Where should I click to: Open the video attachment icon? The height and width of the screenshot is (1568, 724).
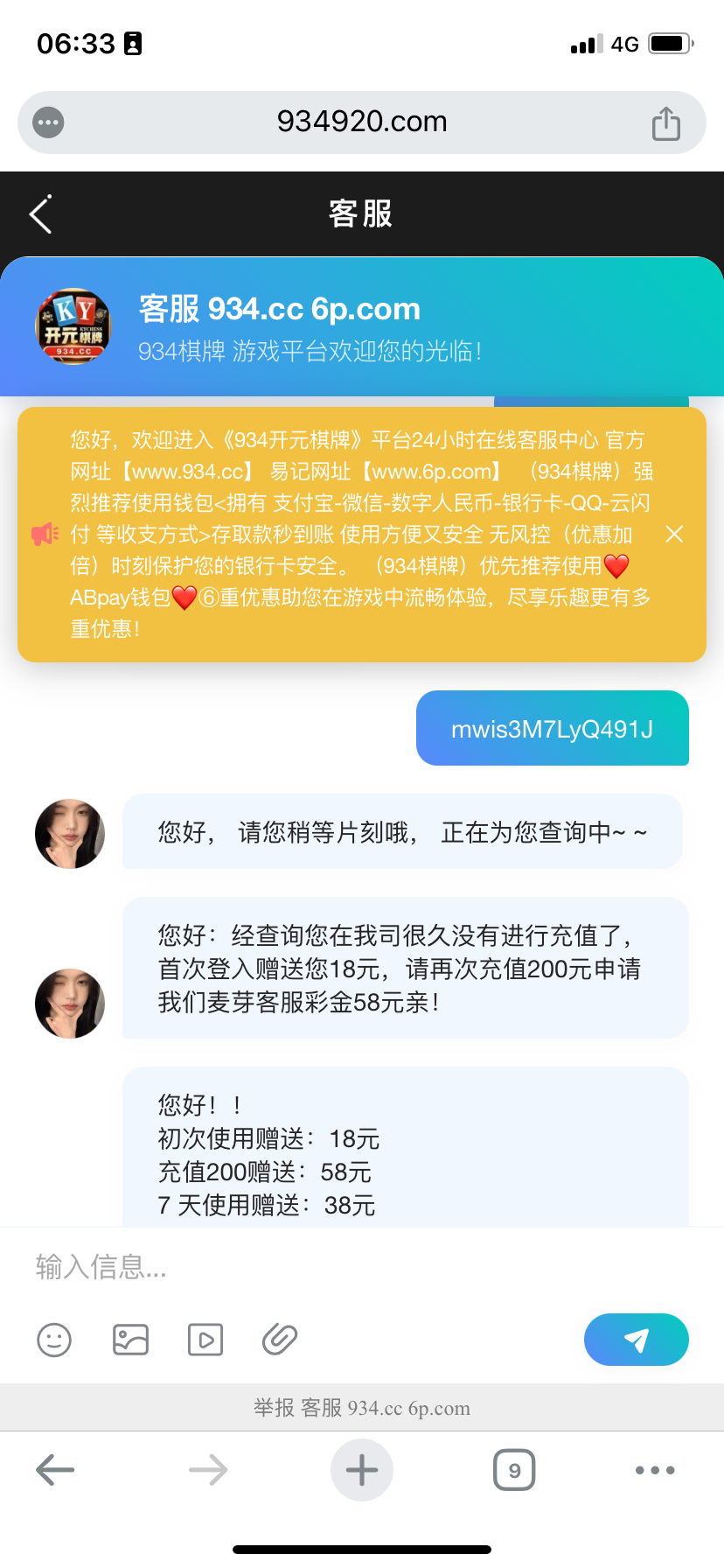coord(205,1339)
